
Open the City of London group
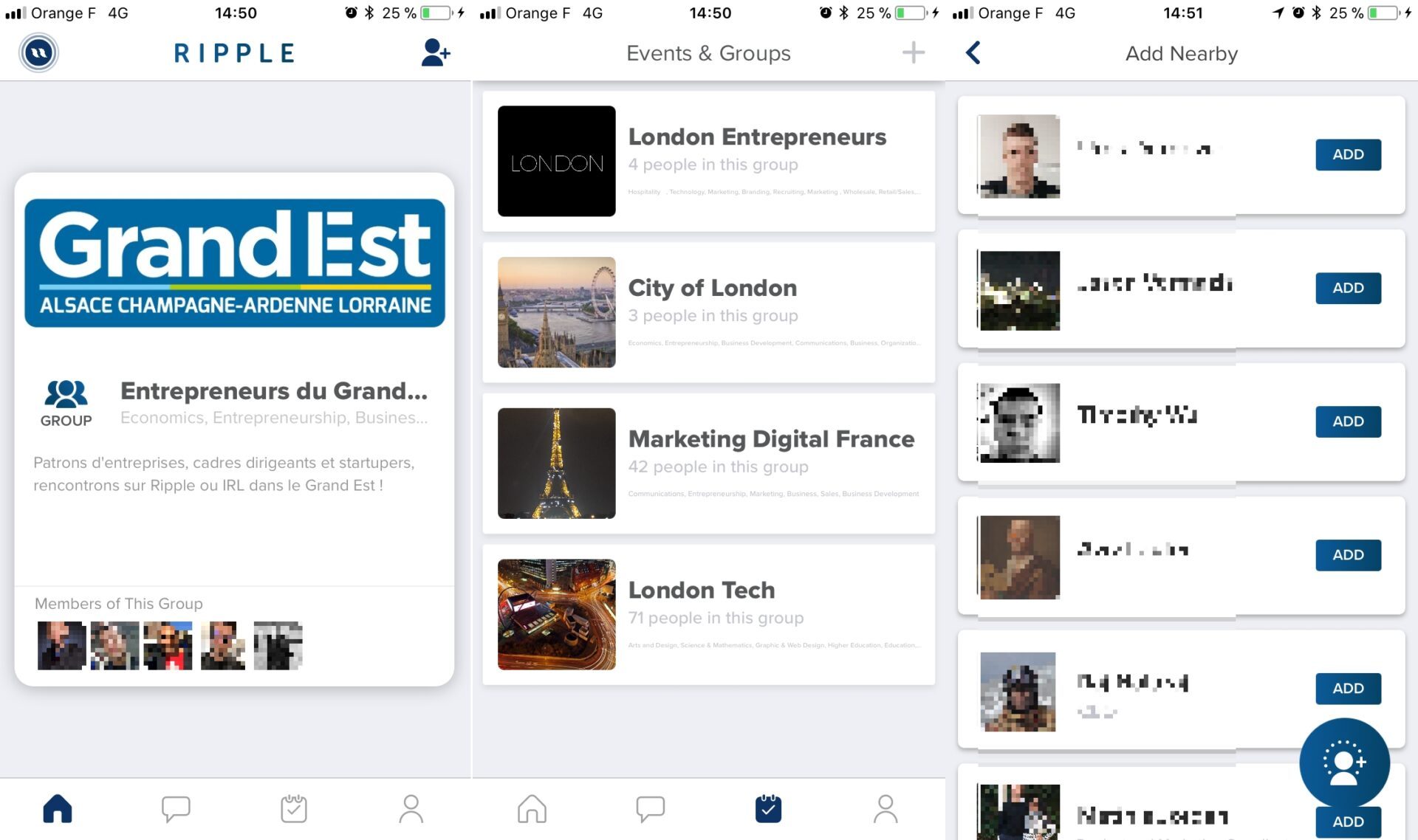coord(708,312)
